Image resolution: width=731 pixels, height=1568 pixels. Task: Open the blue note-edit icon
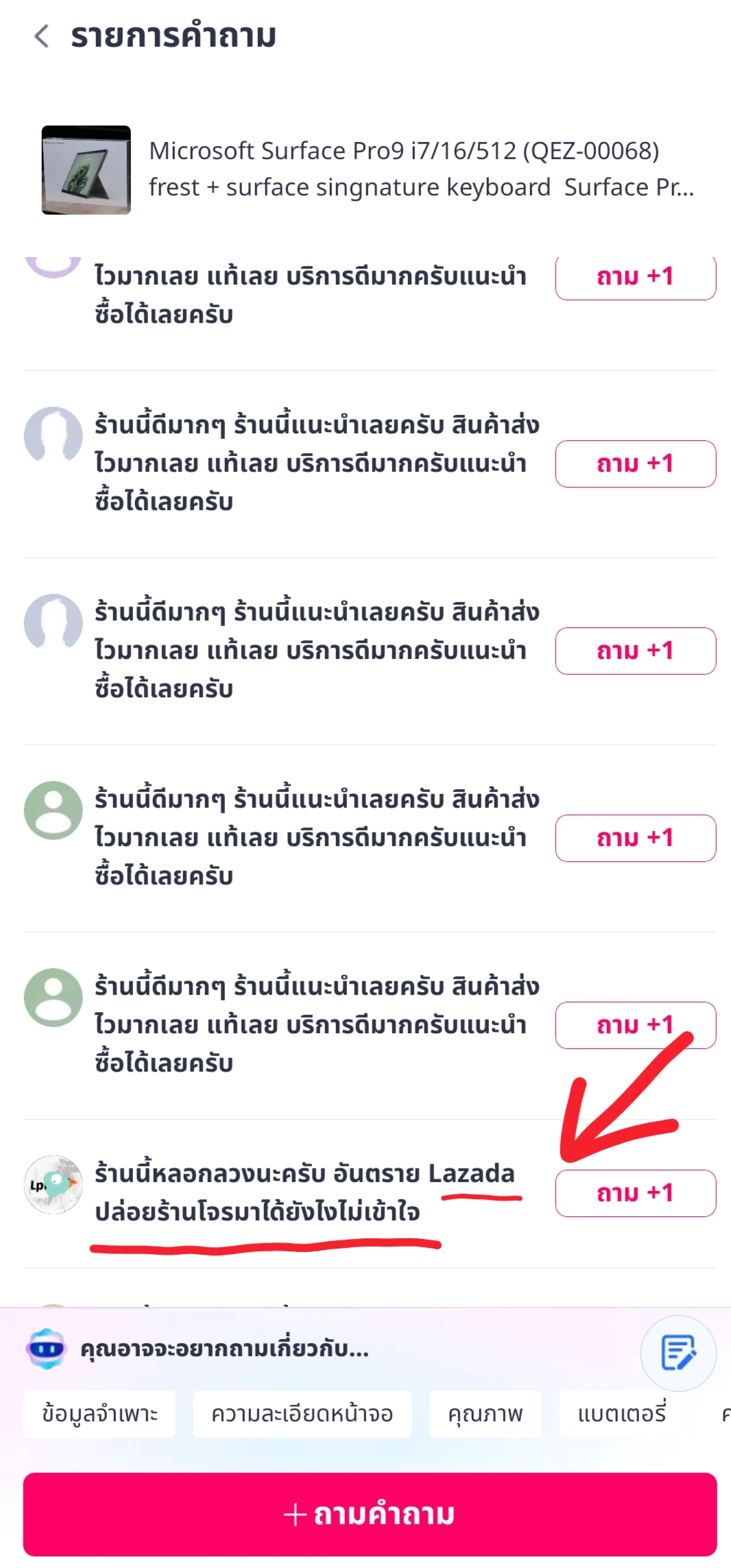click(678, 1353)
